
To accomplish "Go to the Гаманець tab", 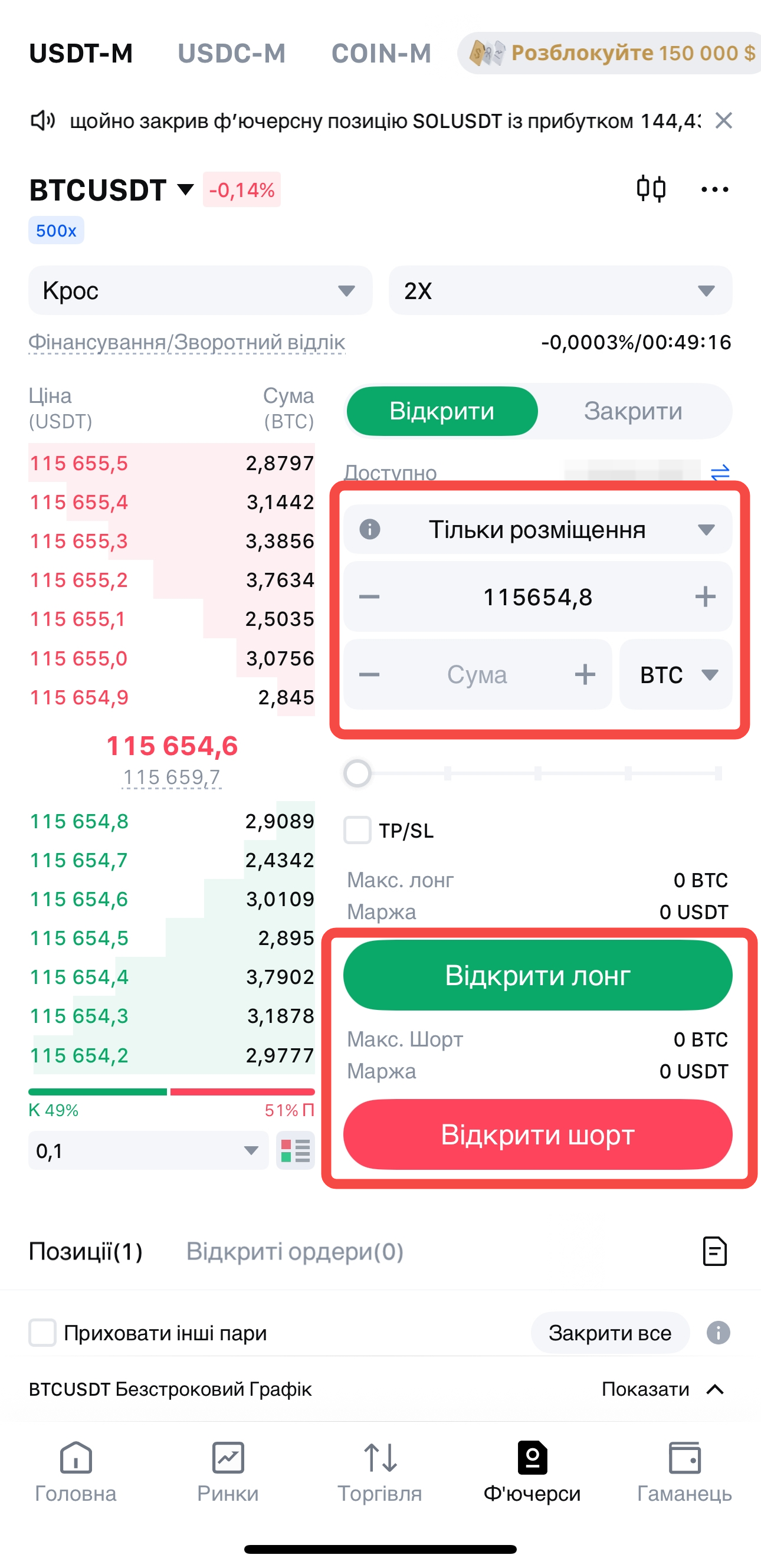I will coord(684,1472).
